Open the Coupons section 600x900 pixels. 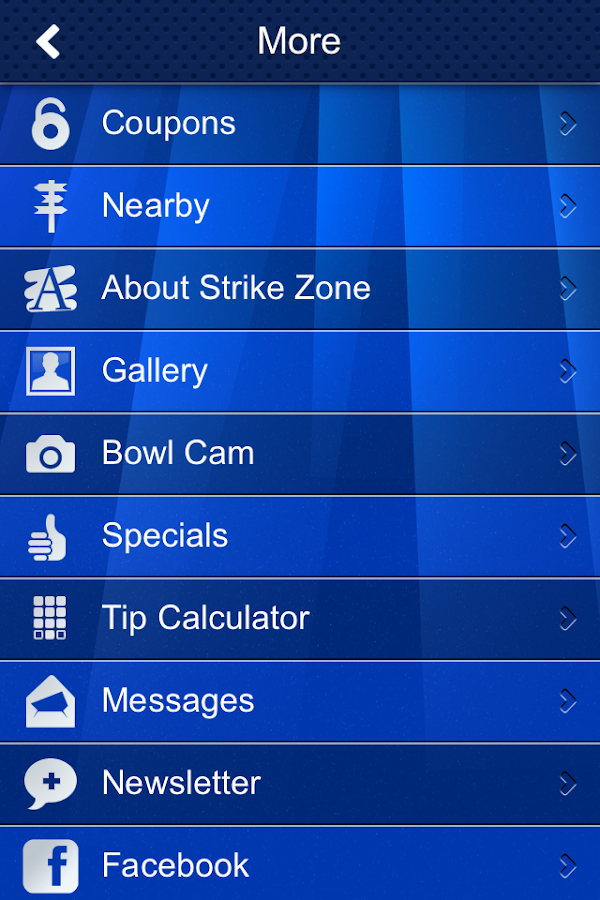click(300, 123)
